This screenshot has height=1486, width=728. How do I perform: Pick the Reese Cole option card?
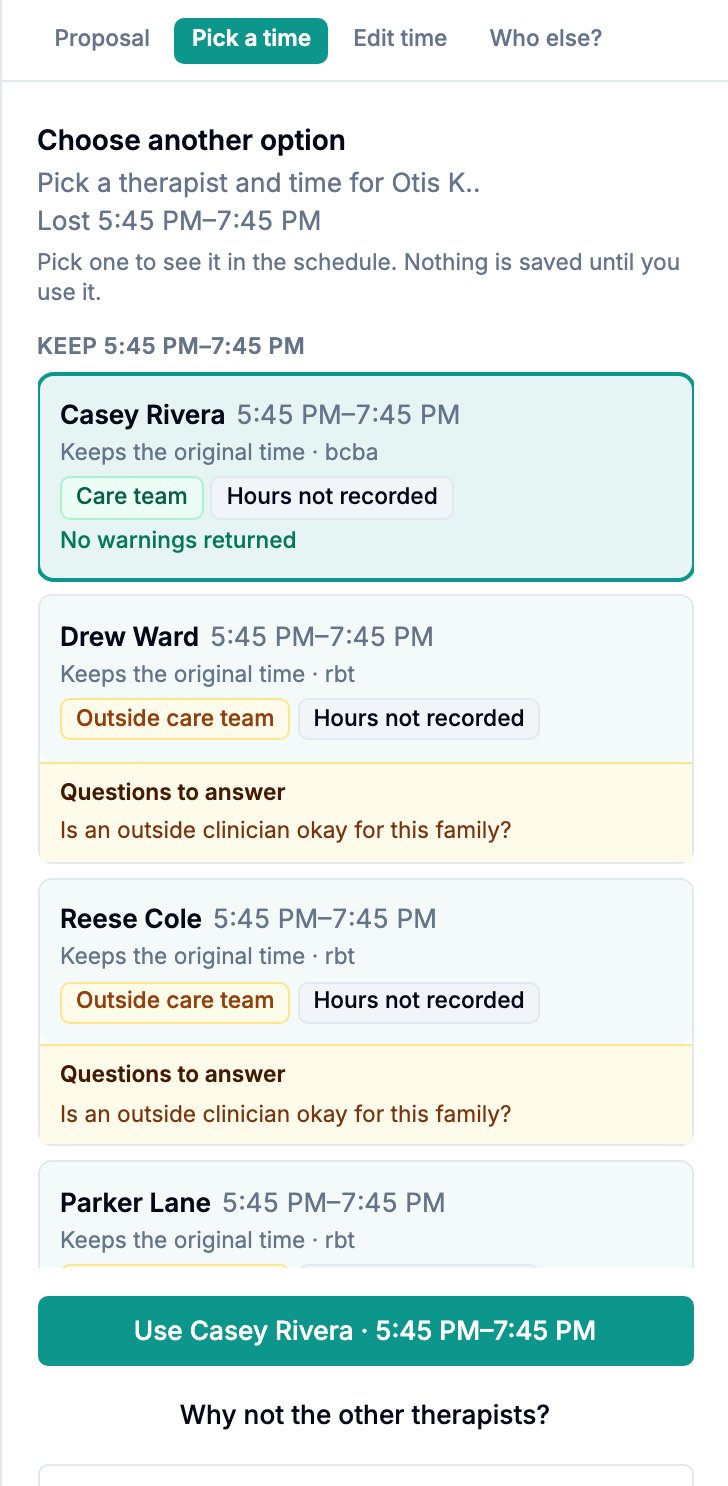[x=366, y=1011]
